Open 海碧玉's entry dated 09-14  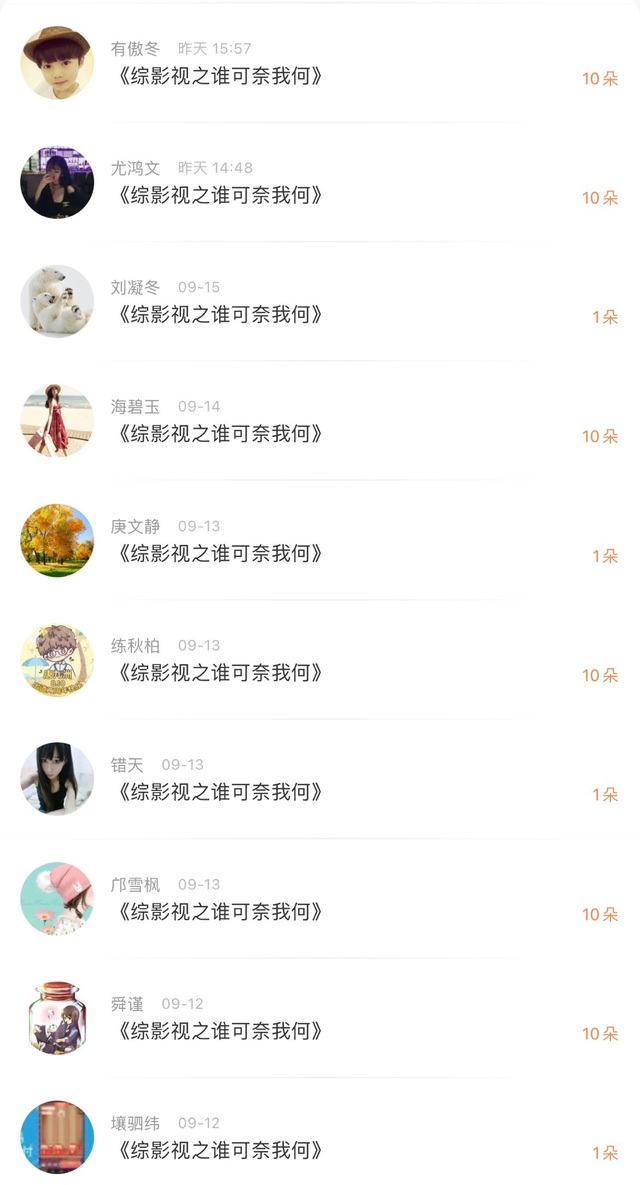click(320, 421)
